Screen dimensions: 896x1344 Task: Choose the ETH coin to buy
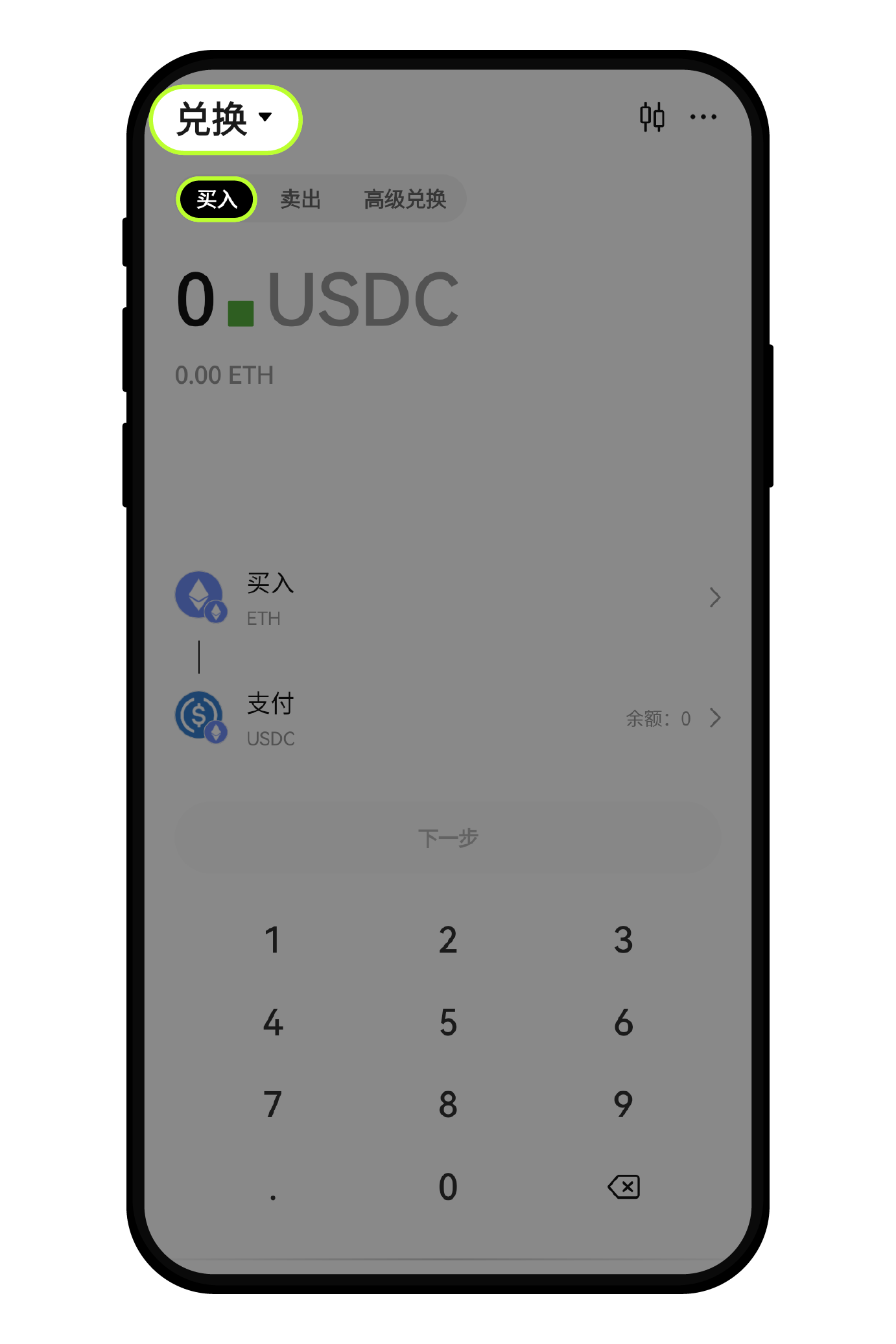[x=447, y=598]
